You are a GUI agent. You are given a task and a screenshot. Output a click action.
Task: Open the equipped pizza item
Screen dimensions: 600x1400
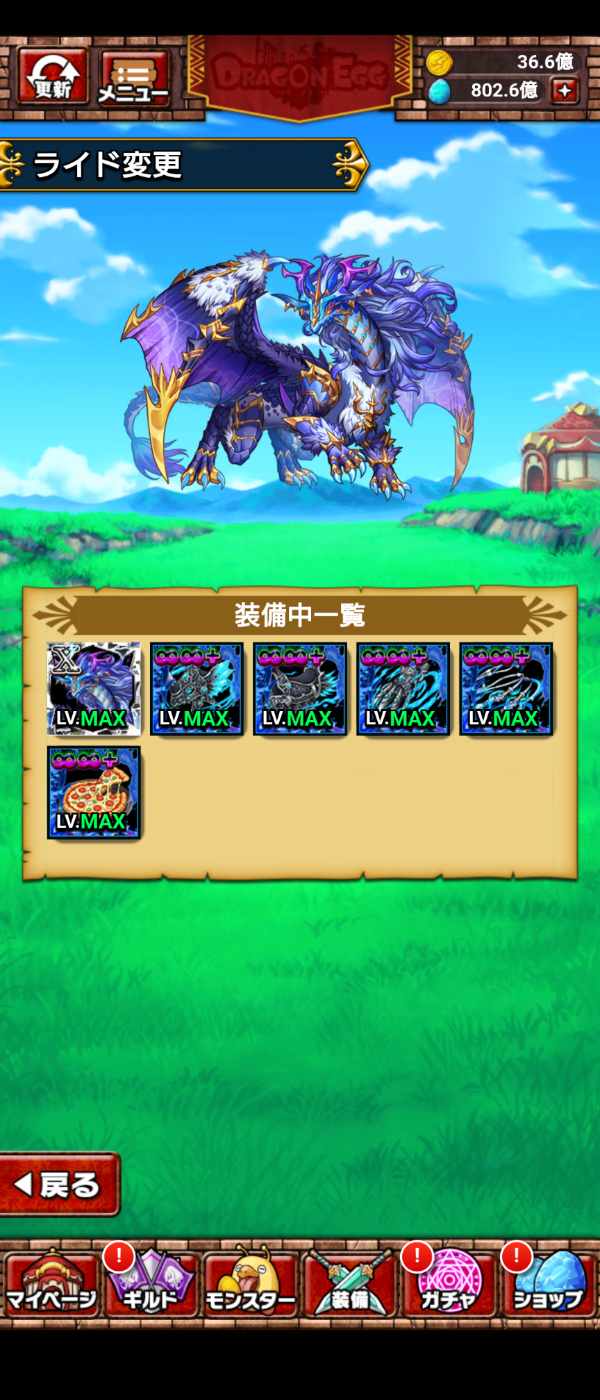(94, 792)
